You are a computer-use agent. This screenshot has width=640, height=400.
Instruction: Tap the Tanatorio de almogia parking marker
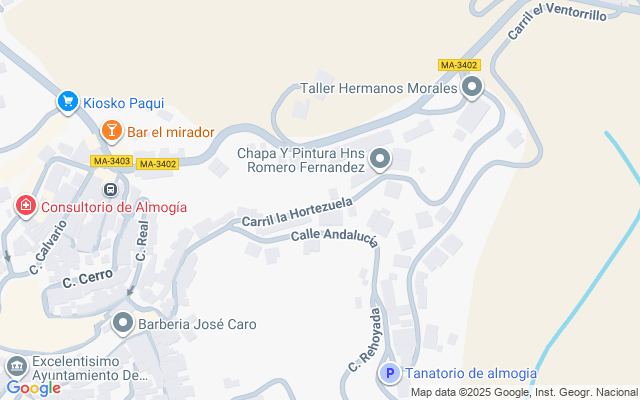point(390,373)
